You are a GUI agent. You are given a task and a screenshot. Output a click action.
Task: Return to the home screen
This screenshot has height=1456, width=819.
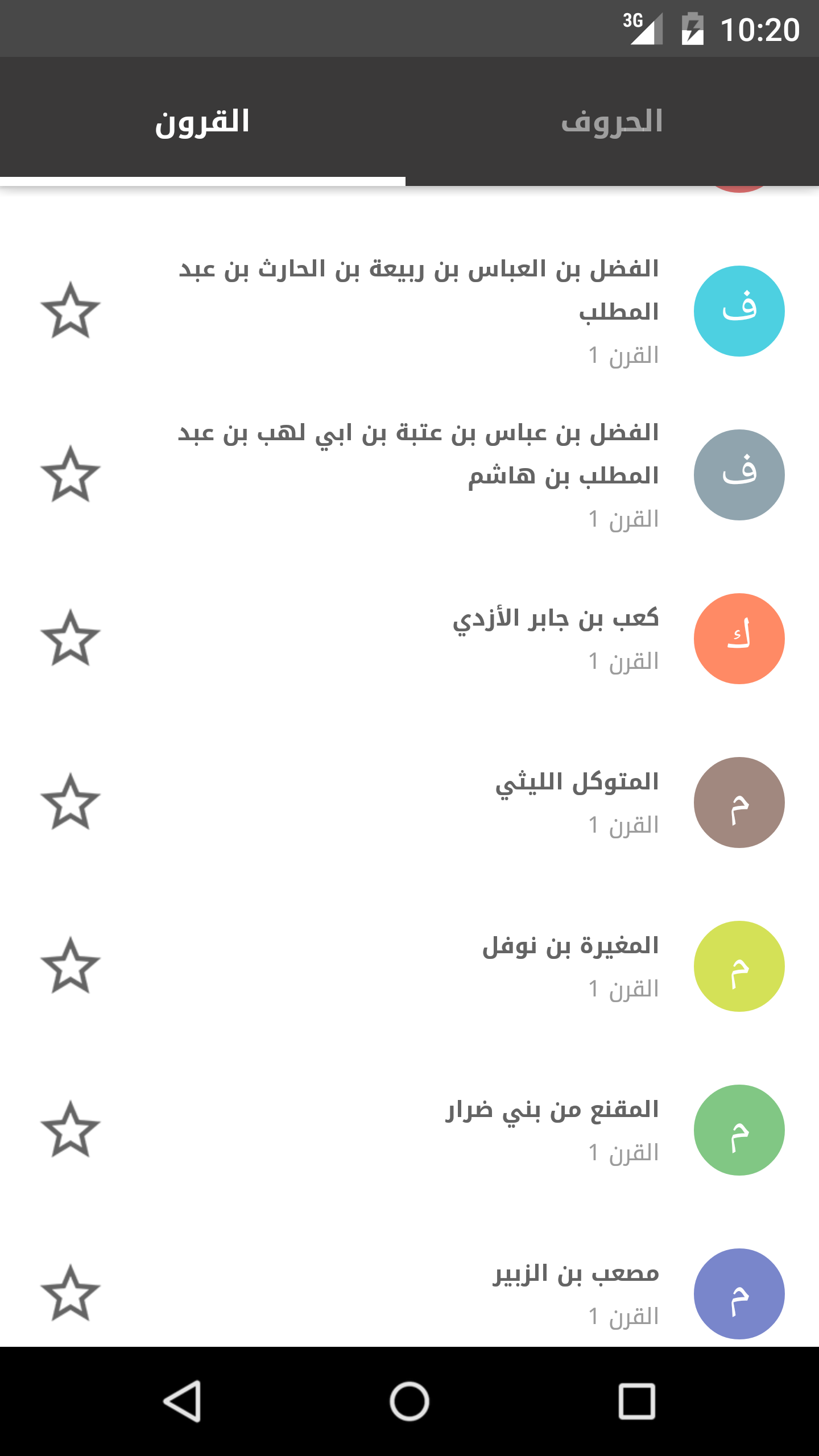pos(409,1401)
